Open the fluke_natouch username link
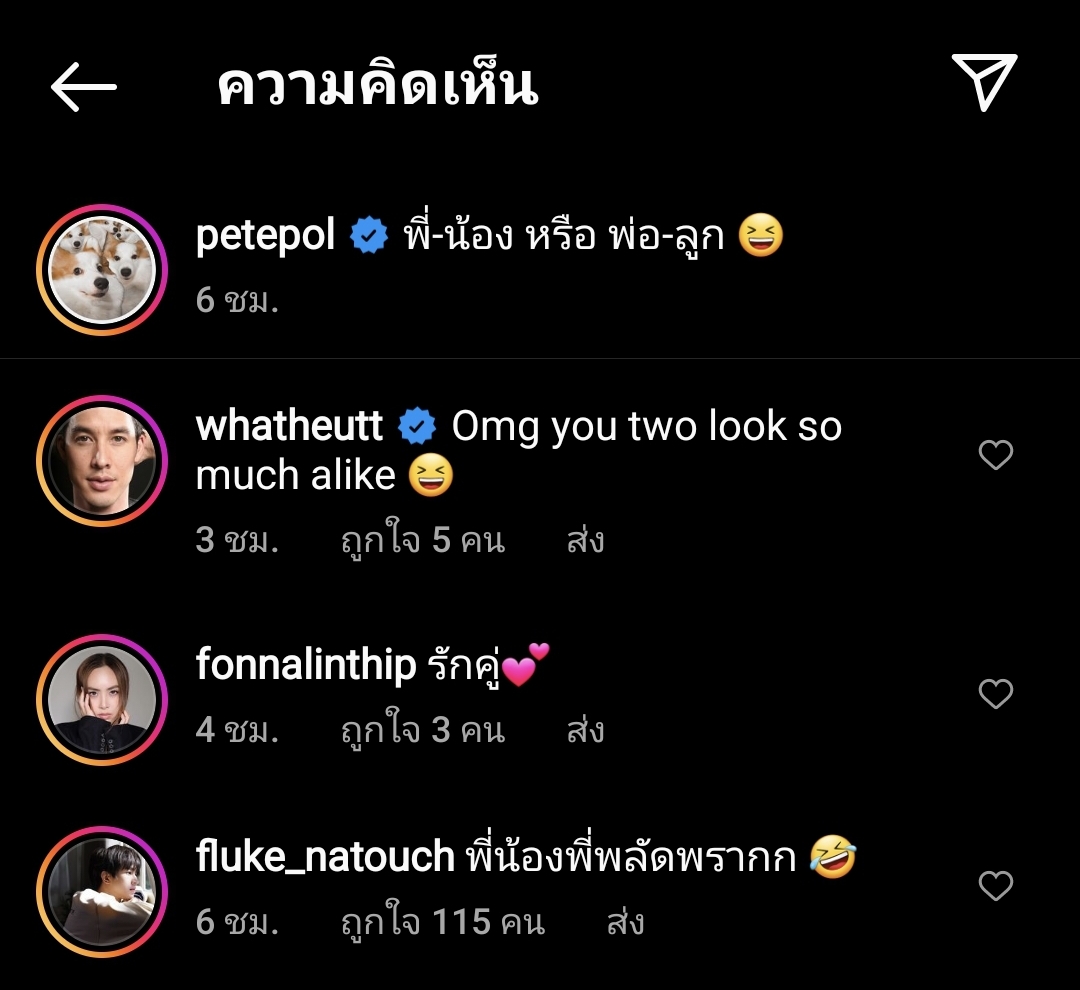Screen dimensions: 1080x990 pyautogui.click(x=325, y=858)
